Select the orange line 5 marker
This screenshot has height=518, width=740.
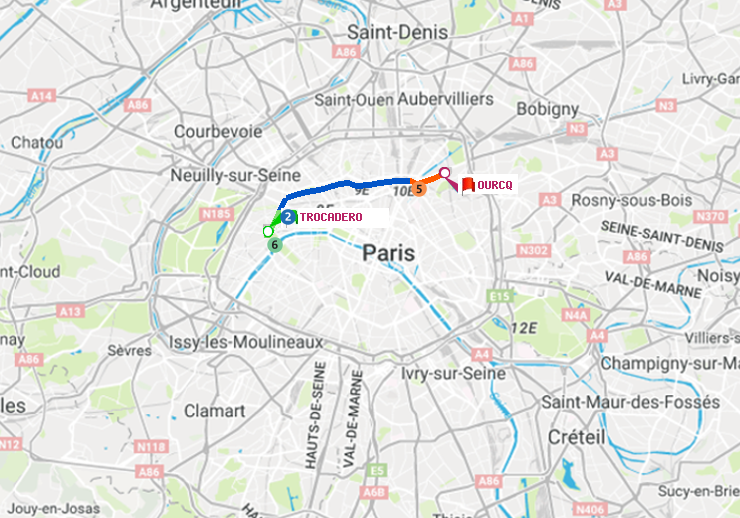coord(419,188)
